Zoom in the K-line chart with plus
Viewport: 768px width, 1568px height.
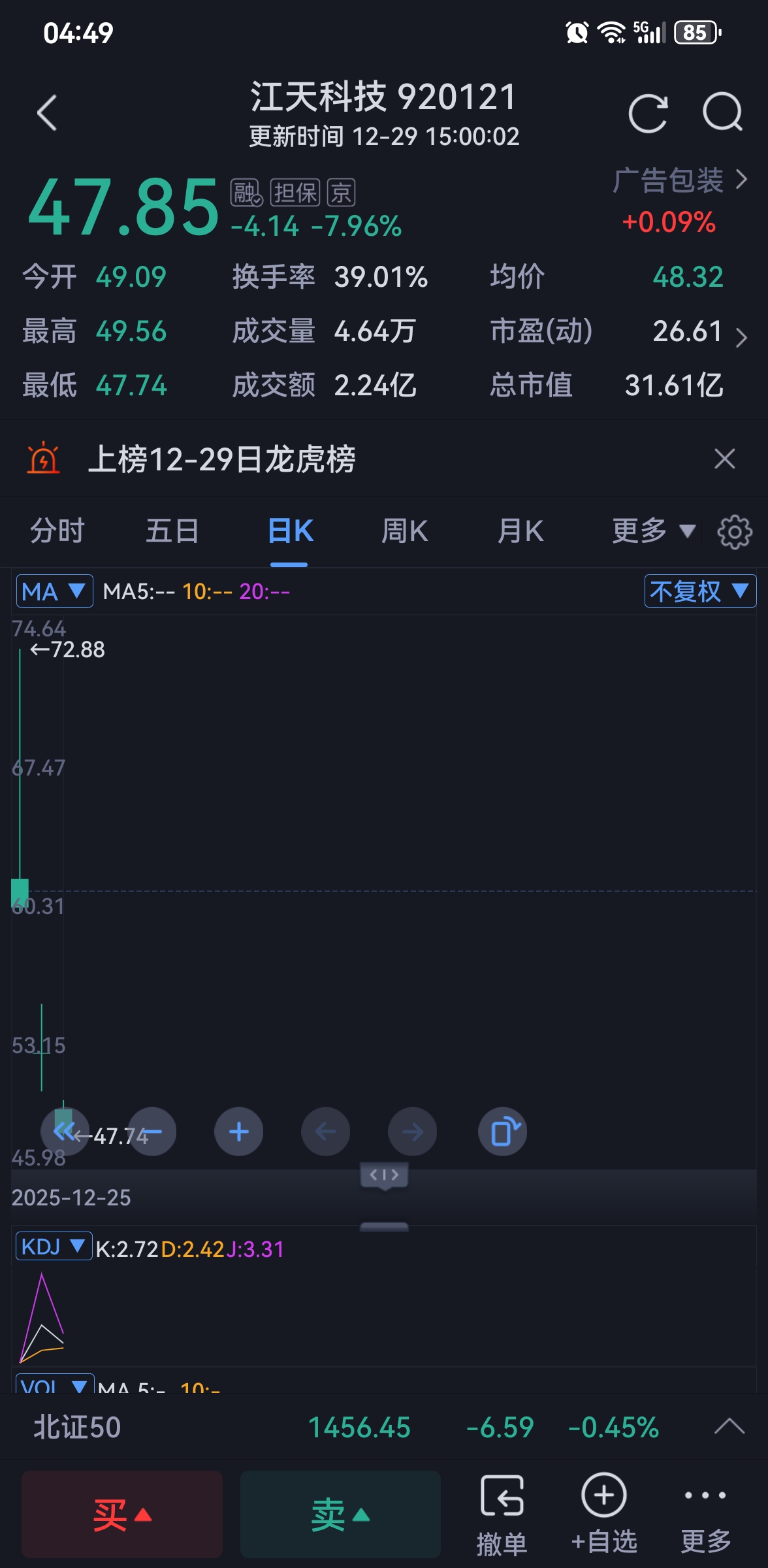tap(239, 1132)
